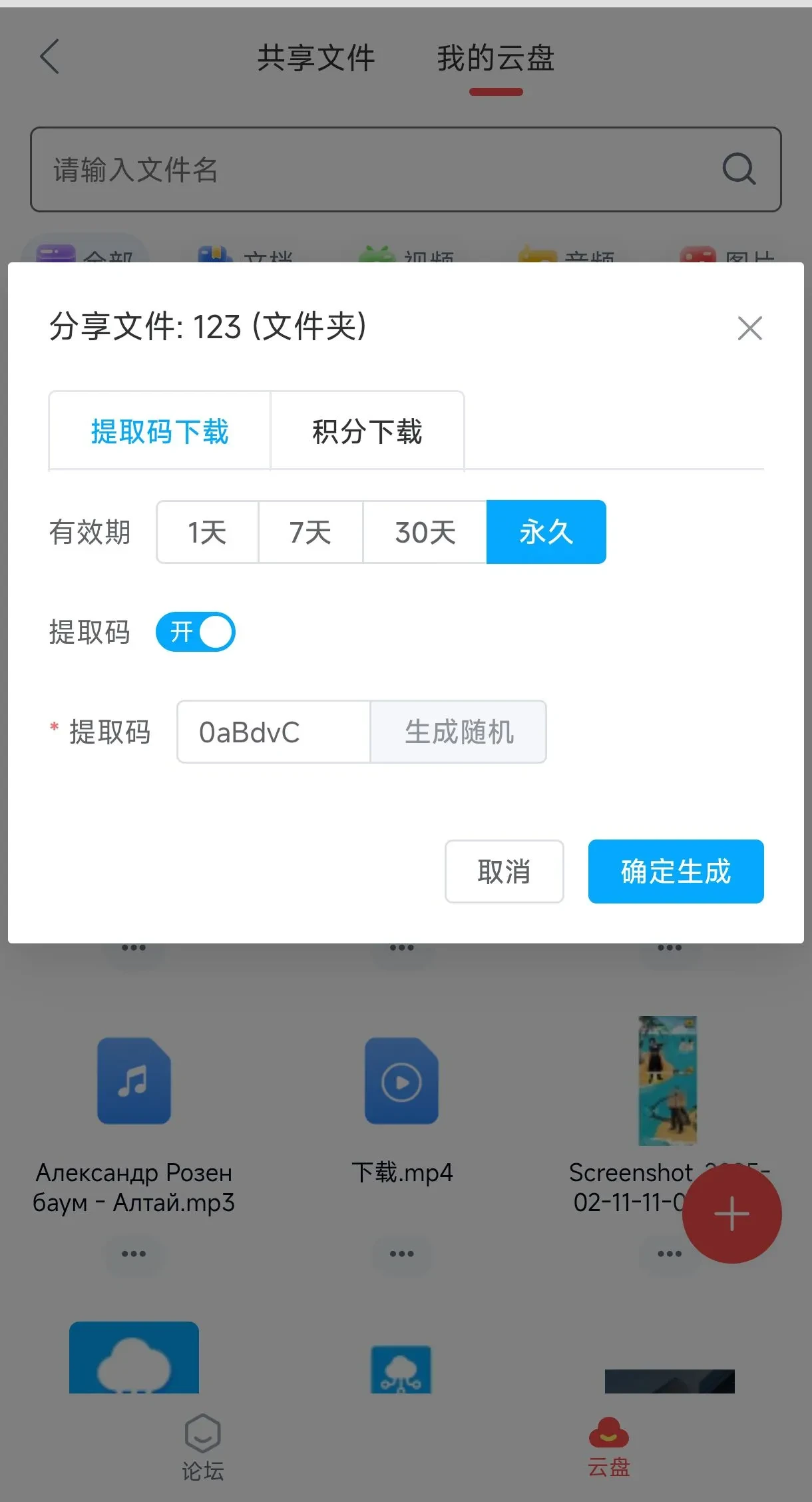Select 永久 validity option
Image resolution: width=812 pixels, height=1502 pixels.
pyautogui.click(x=546, y=532)
